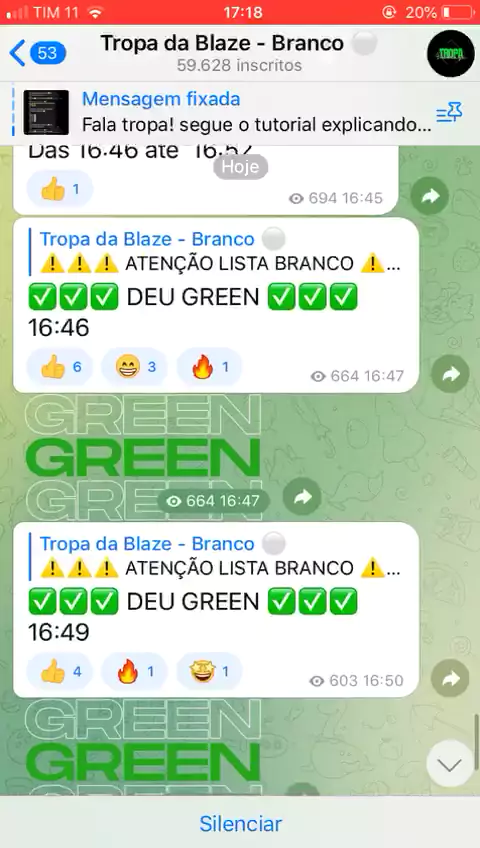Screen dimensions: 480x848
Task: React with fire on the 16:49 message
Action: pyautogui.click(x=135, y=672)
